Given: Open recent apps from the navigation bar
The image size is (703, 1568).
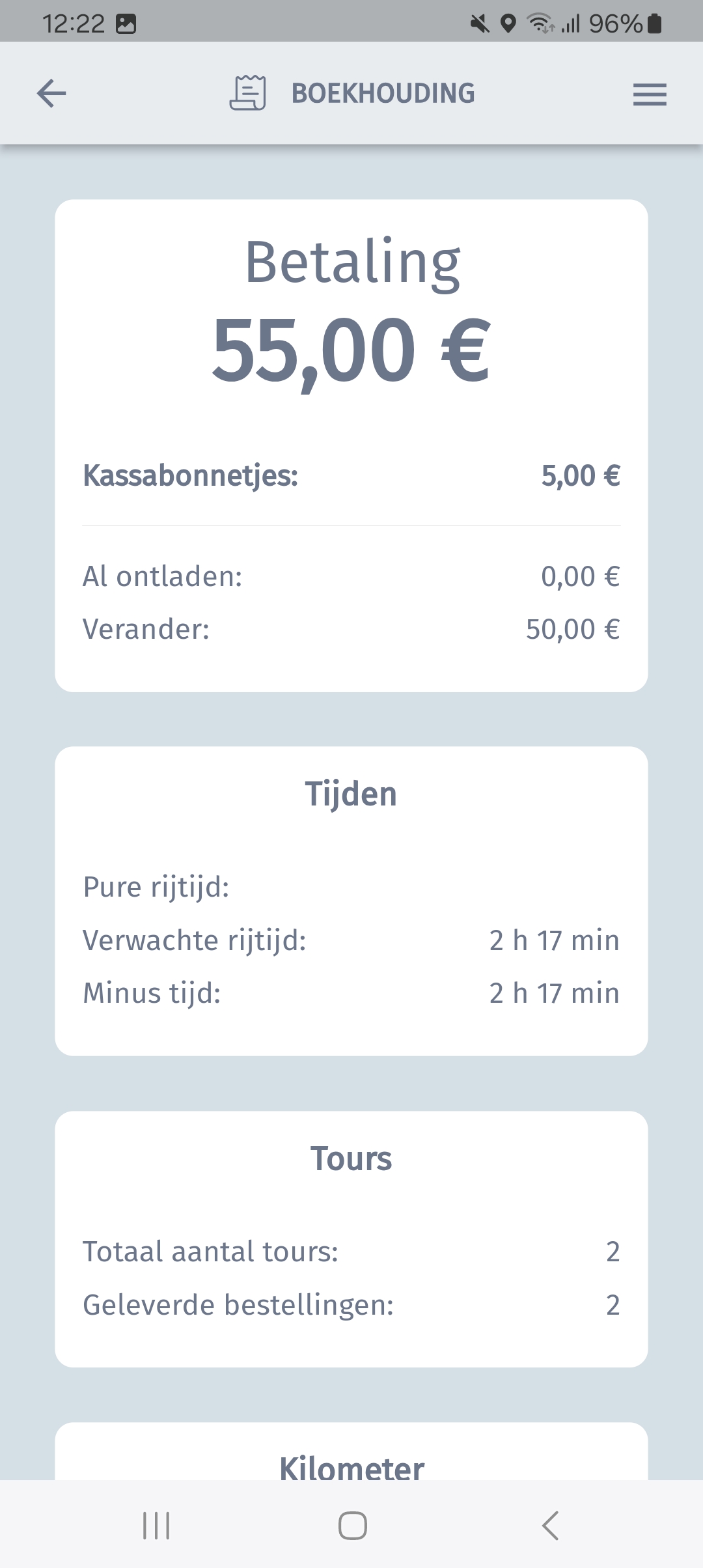Looking at the screenshot, I should click(x=156, y=1525).
